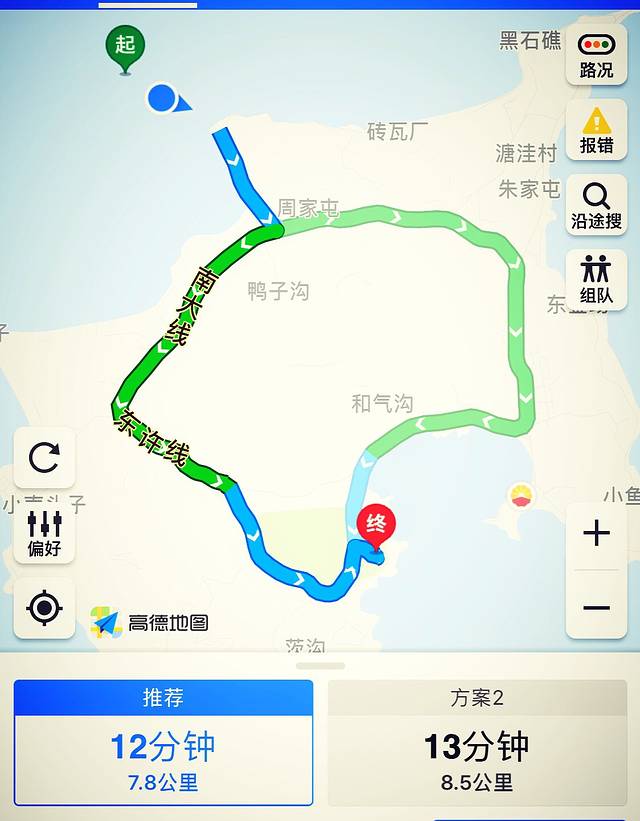Viewport: 640px width, 821px height.
Task: Select the 推荐 12分钟 route
Action: click(x=163, y=743)
